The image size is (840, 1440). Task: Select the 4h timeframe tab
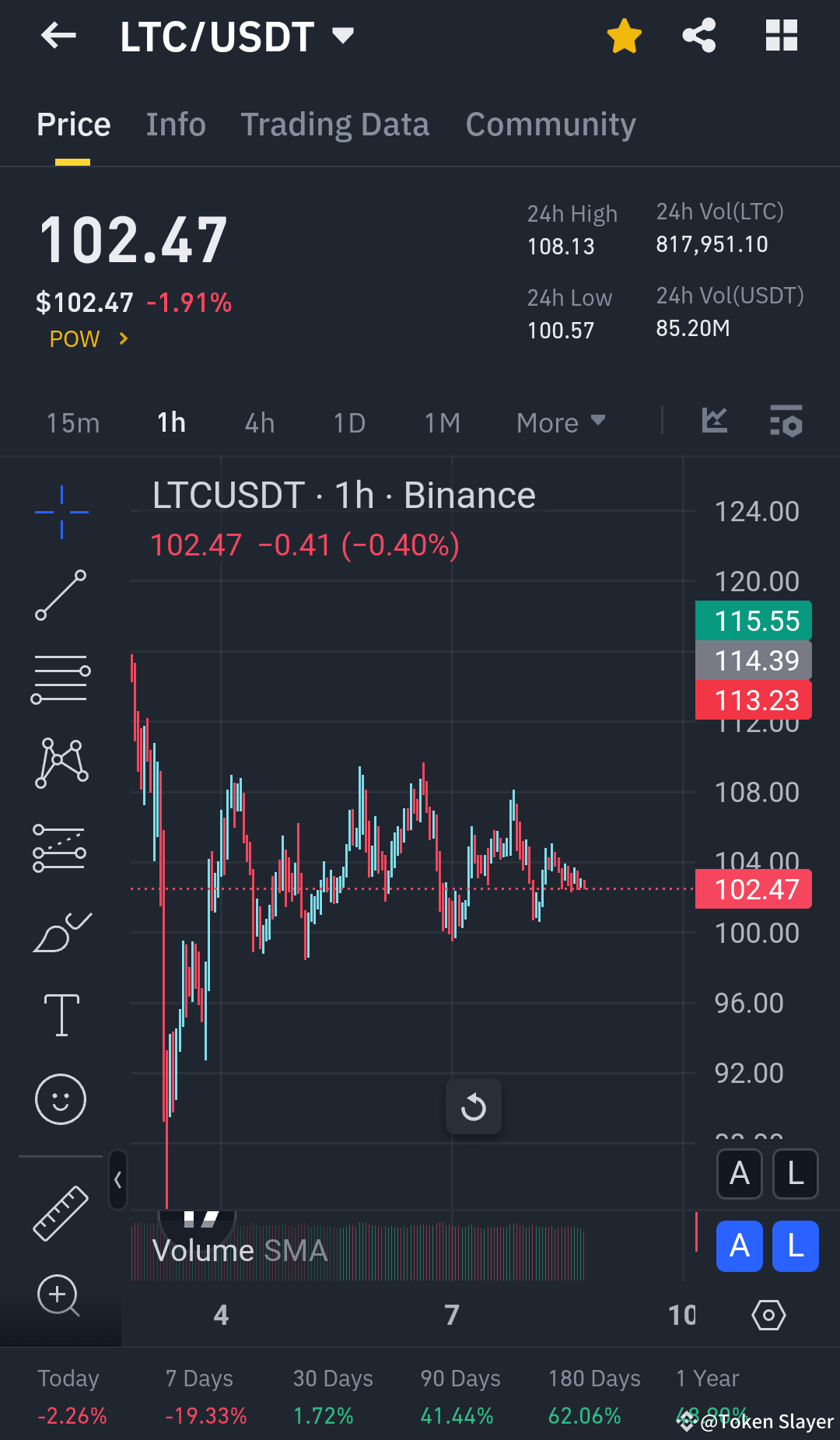point(259,422)
